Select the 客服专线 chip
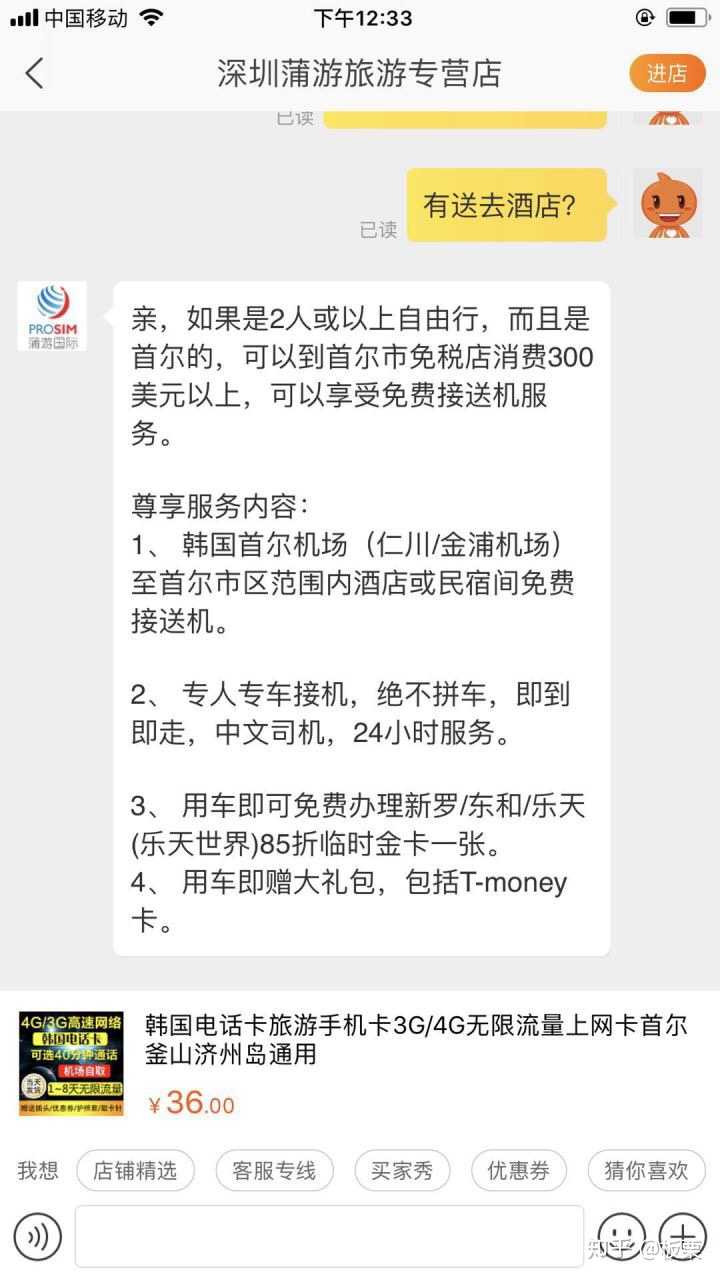This screenshot has height=1280, width=720. (x=274, y=1171)
